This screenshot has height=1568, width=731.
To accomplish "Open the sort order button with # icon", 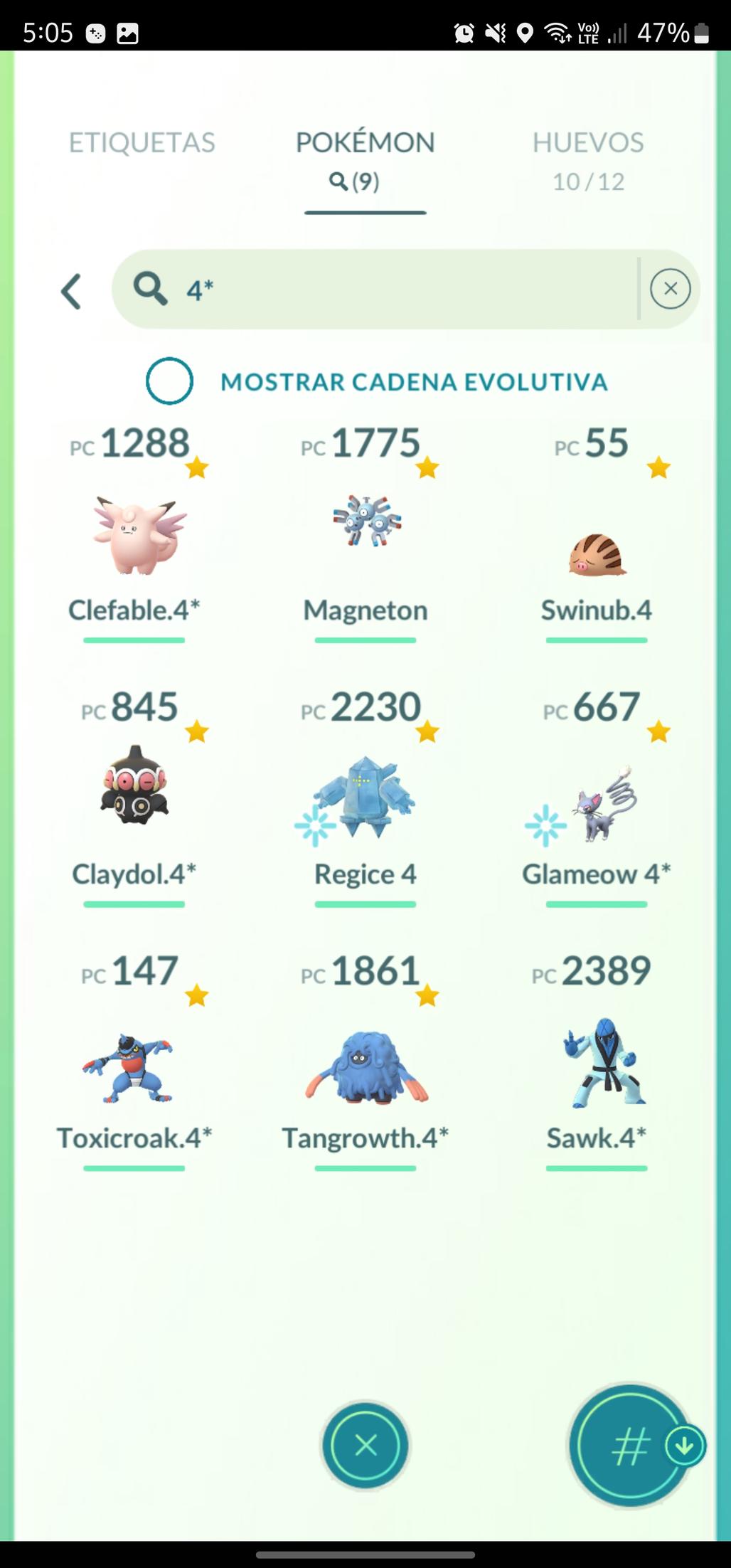I will point(629,1446).
